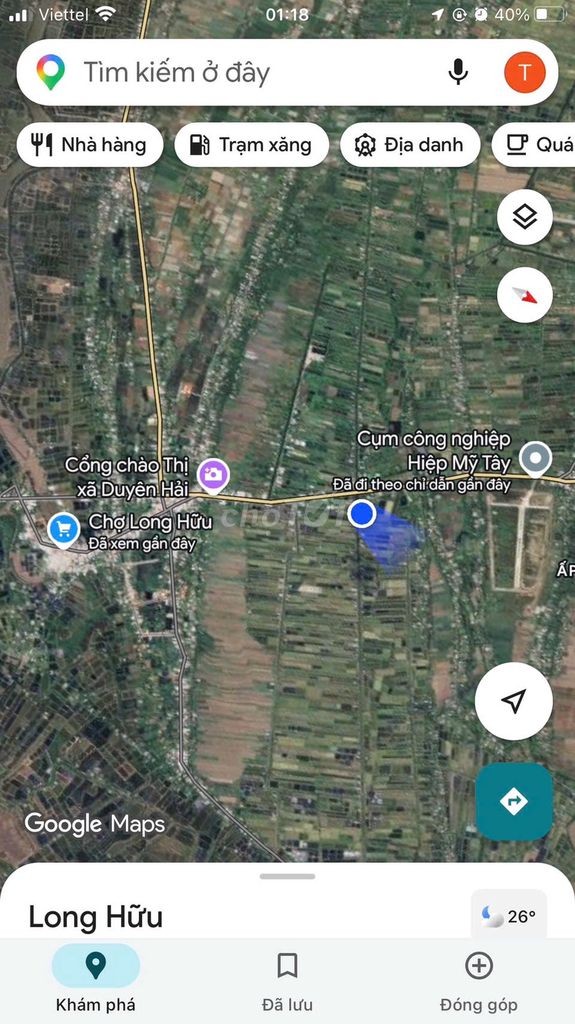Open the Chợ Long Hữu map pin
Screen dimensions: 575x1024
click(x=63, y=530)
